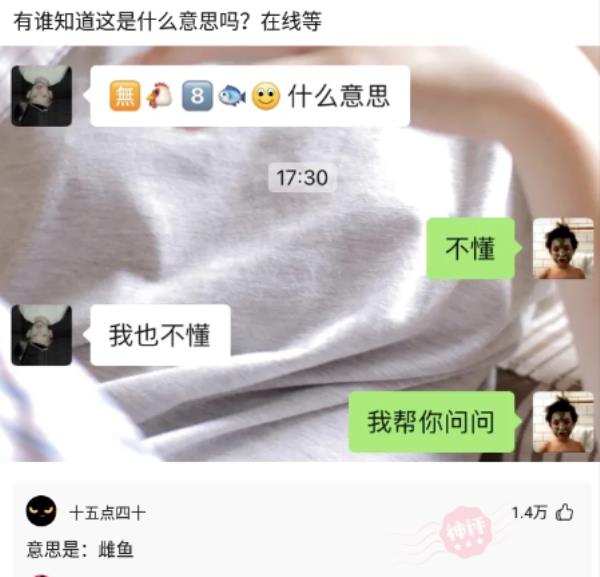Tap the username 十五点四十
This screenshot has height=577, width=600.
tap(107, 513)
